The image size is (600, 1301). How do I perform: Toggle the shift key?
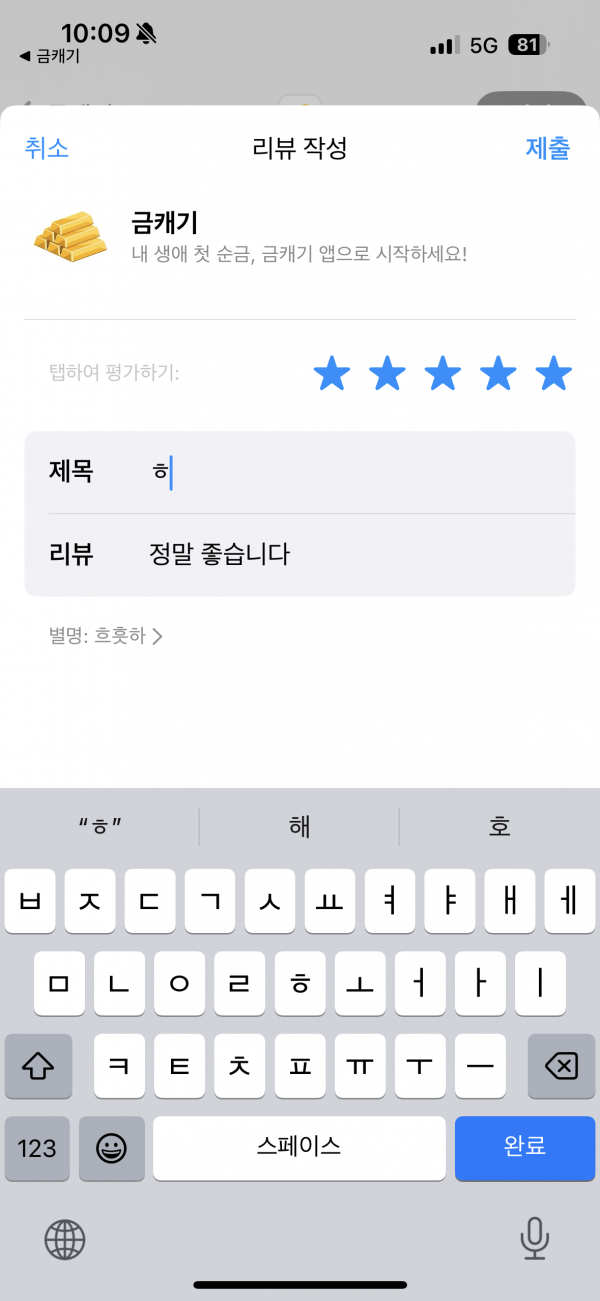[38, 1066]
